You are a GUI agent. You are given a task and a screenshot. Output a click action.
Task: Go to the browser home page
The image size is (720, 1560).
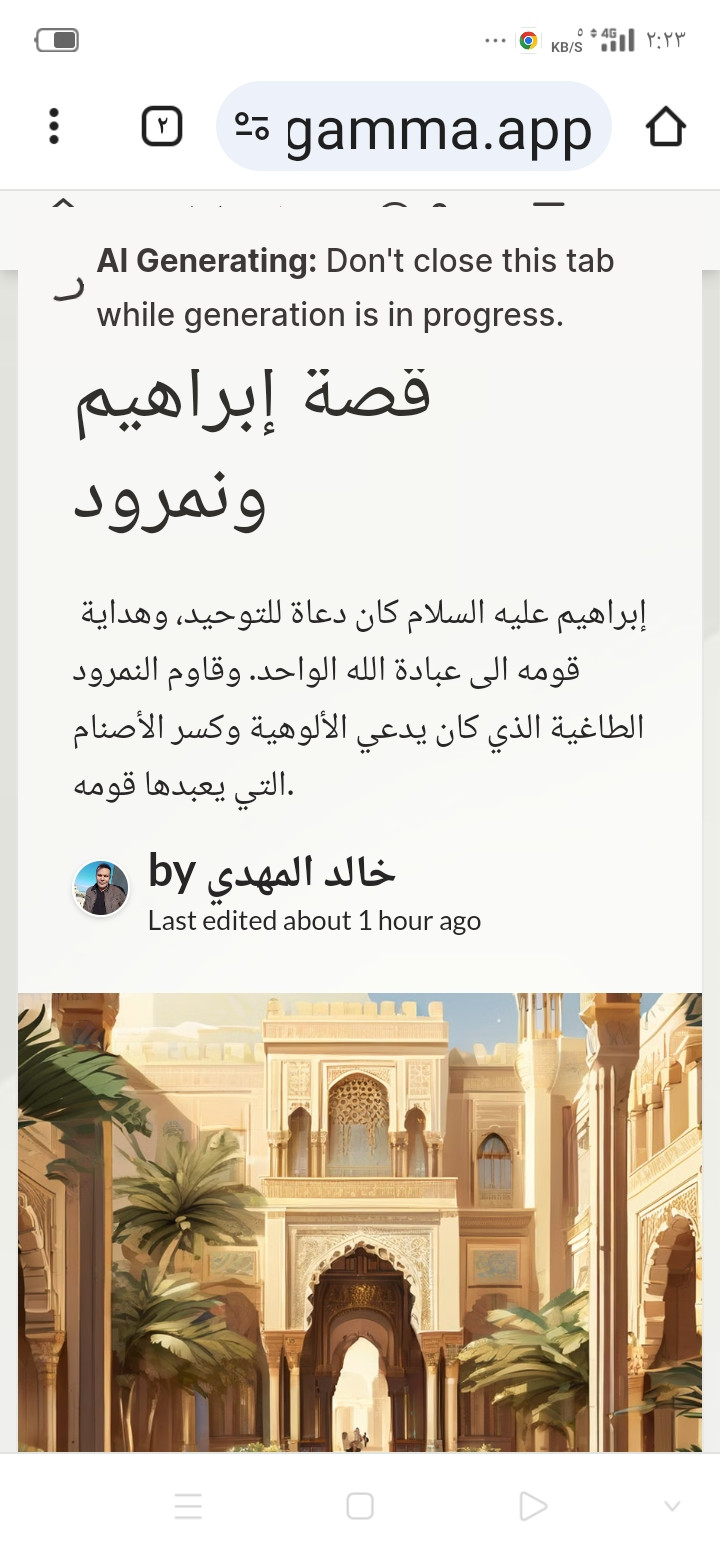coord(665,127)
